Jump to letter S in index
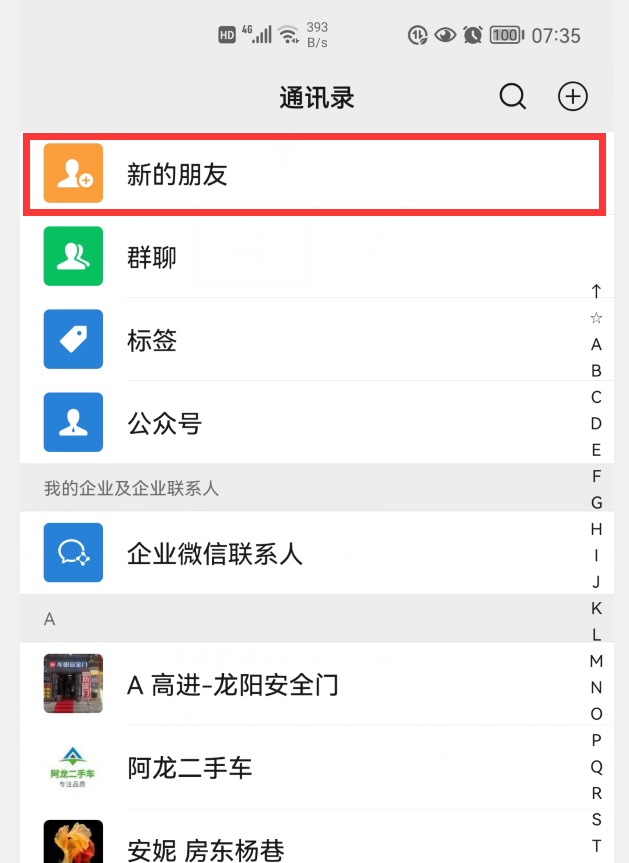 (597, 819)
